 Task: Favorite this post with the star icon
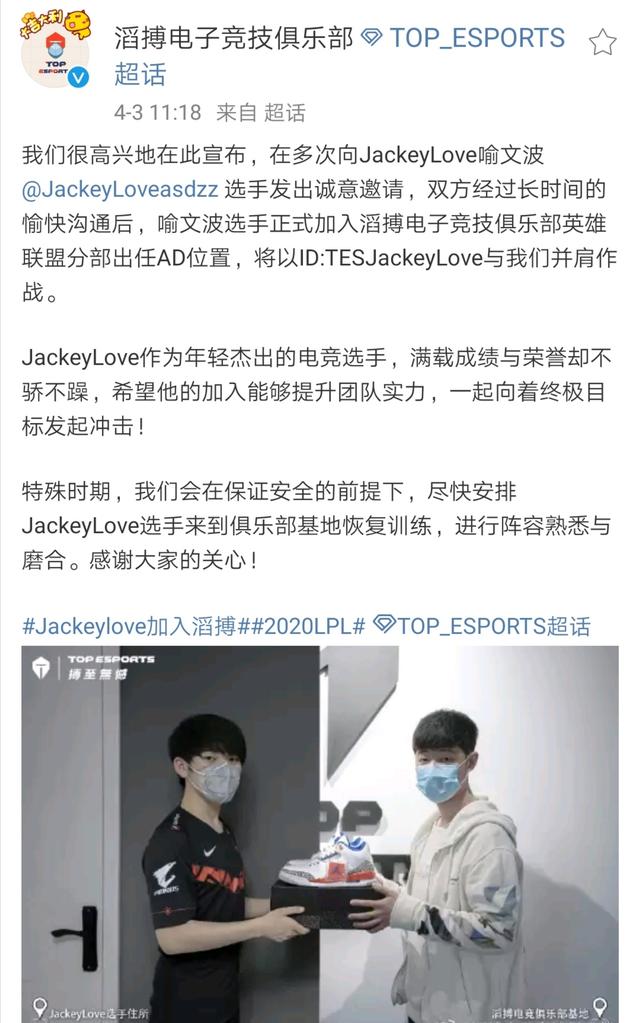pos(602,42)
